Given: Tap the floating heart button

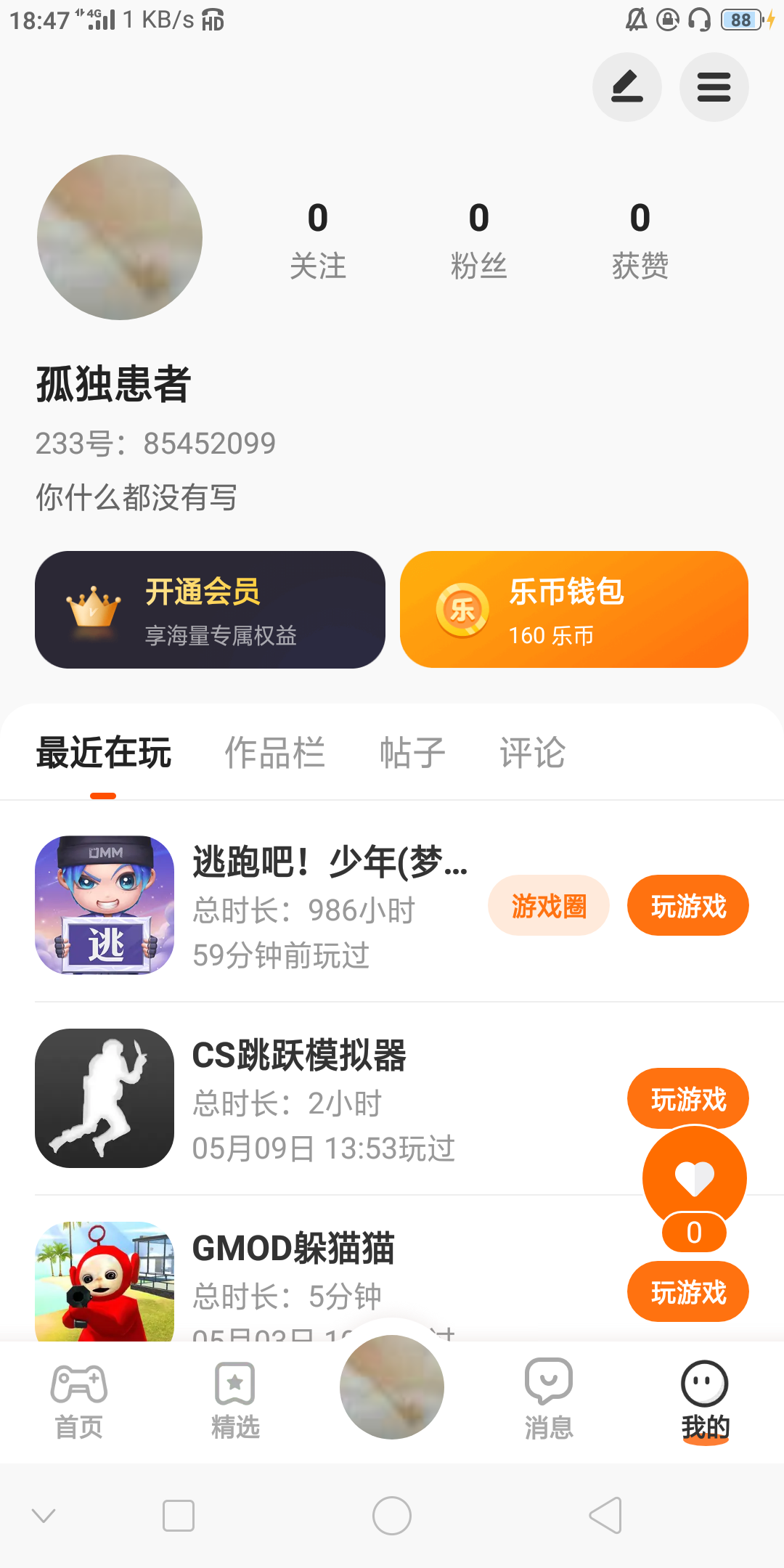Looking at the screenshot, I should (694, 1177).
